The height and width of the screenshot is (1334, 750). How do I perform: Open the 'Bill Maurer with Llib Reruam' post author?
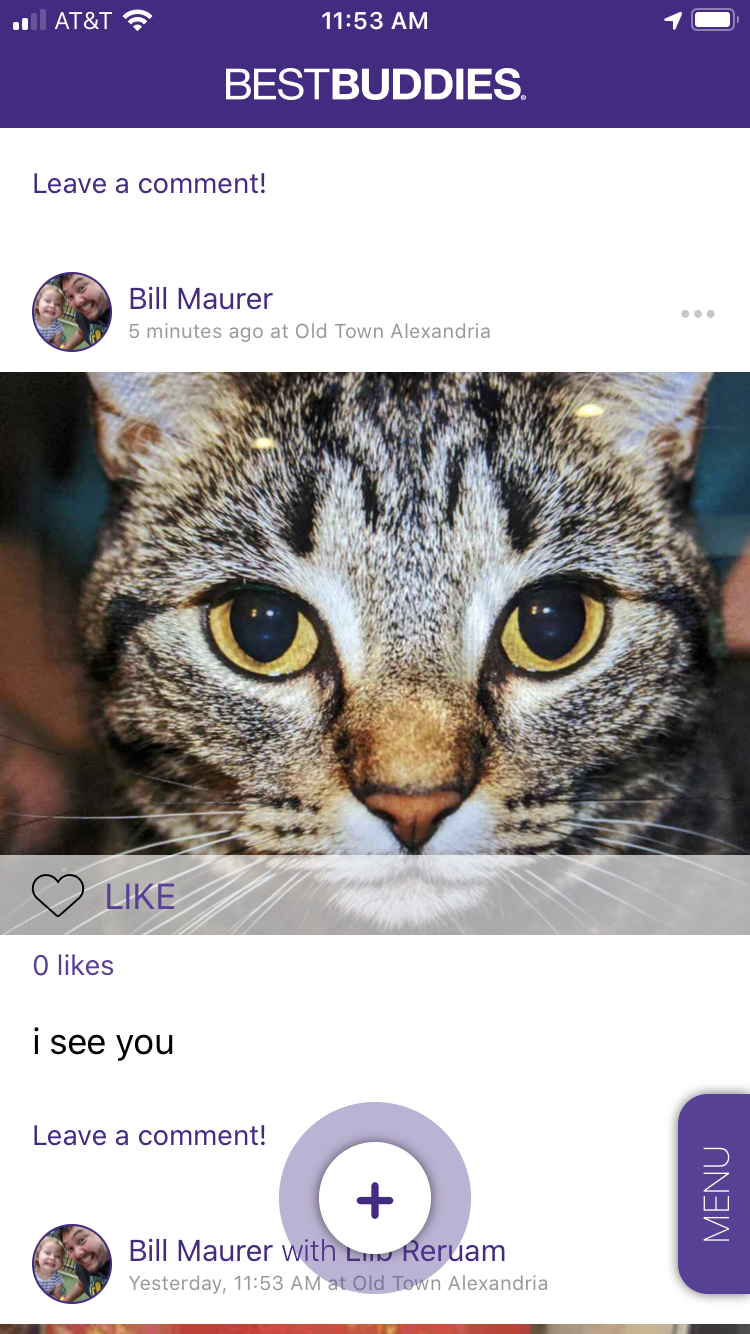point(200,1251)
